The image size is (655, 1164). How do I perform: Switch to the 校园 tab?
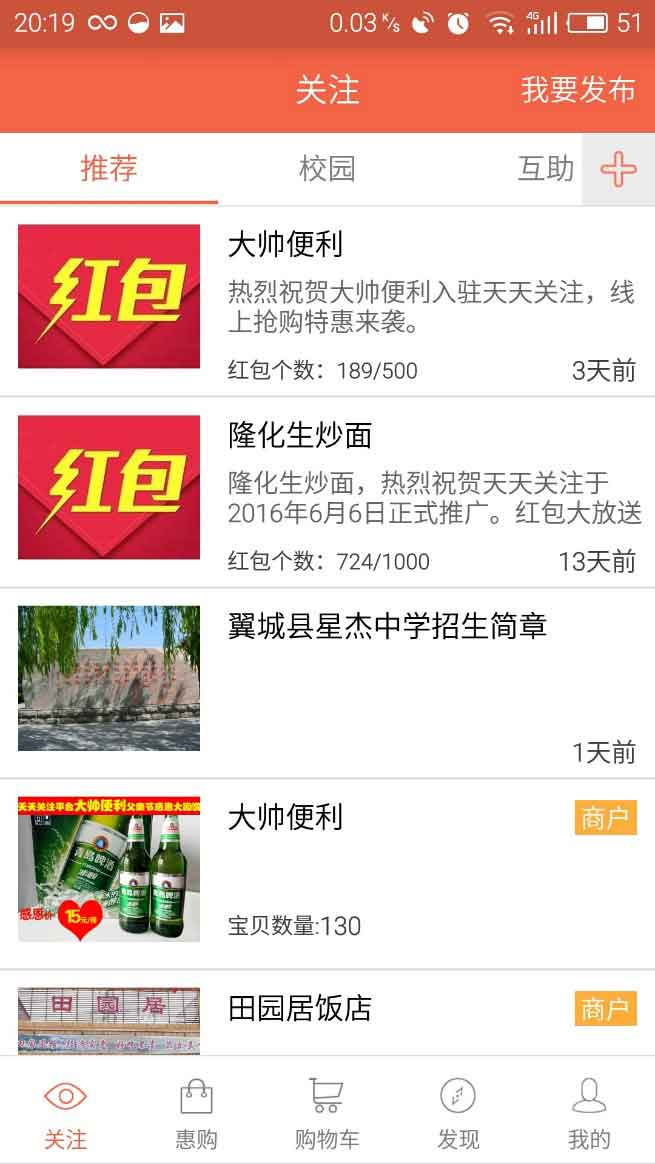tap(327, 168)
